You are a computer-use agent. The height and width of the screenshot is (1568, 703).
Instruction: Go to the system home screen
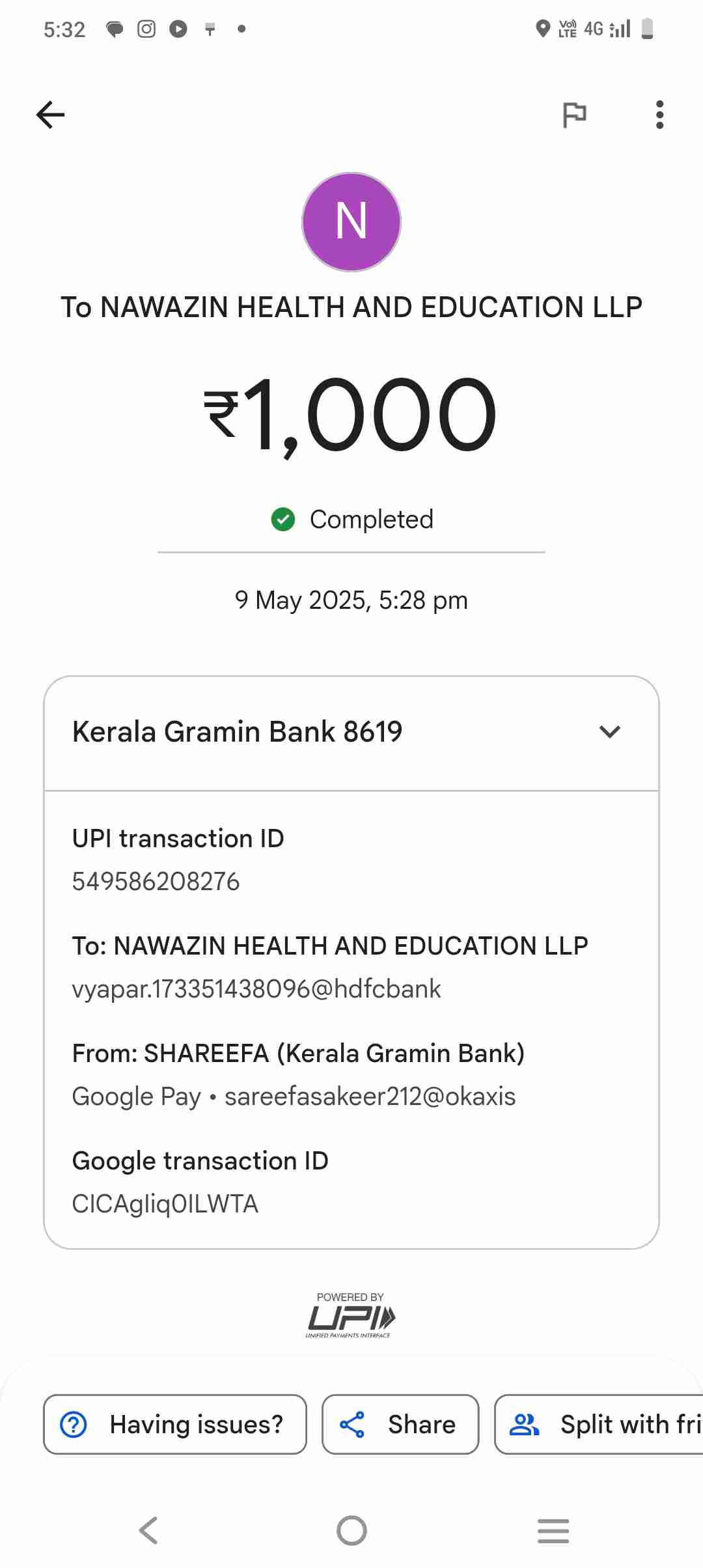coord(351,1530)
